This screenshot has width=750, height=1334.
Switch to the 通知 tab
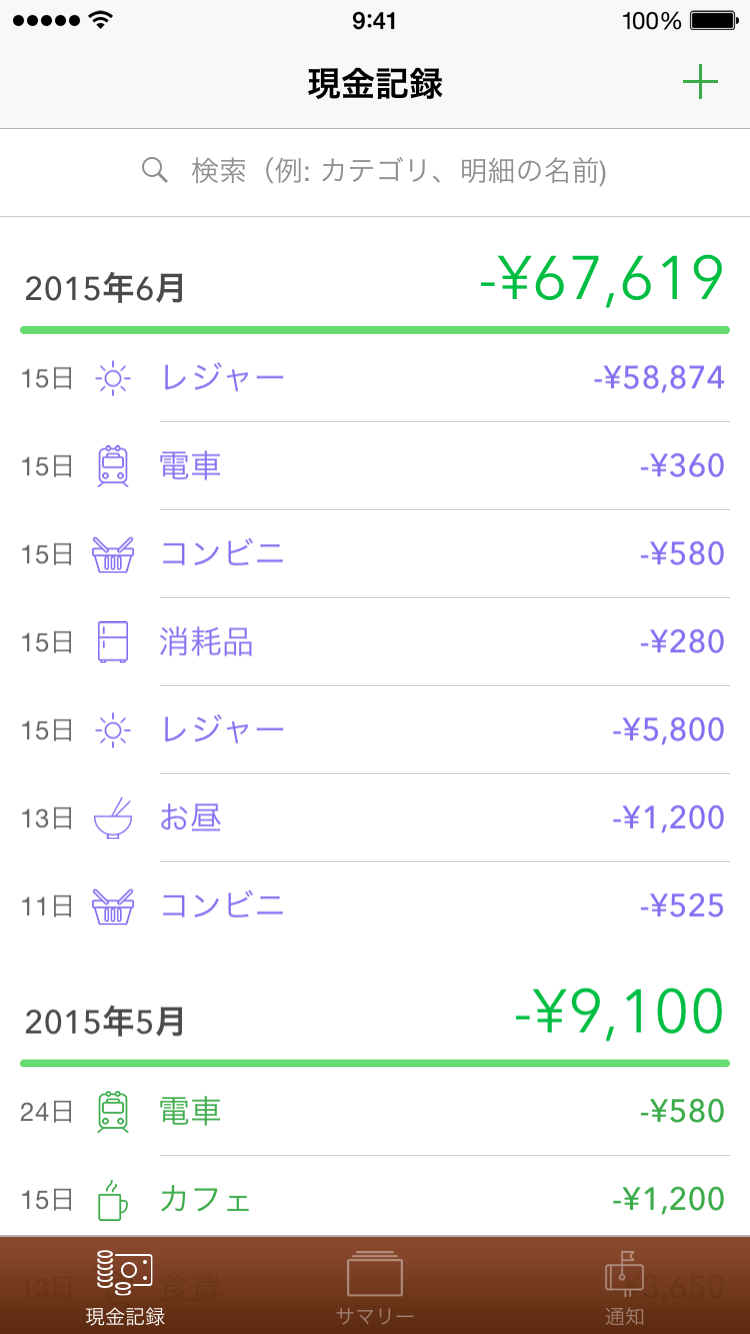click(x=625, y=1287)
